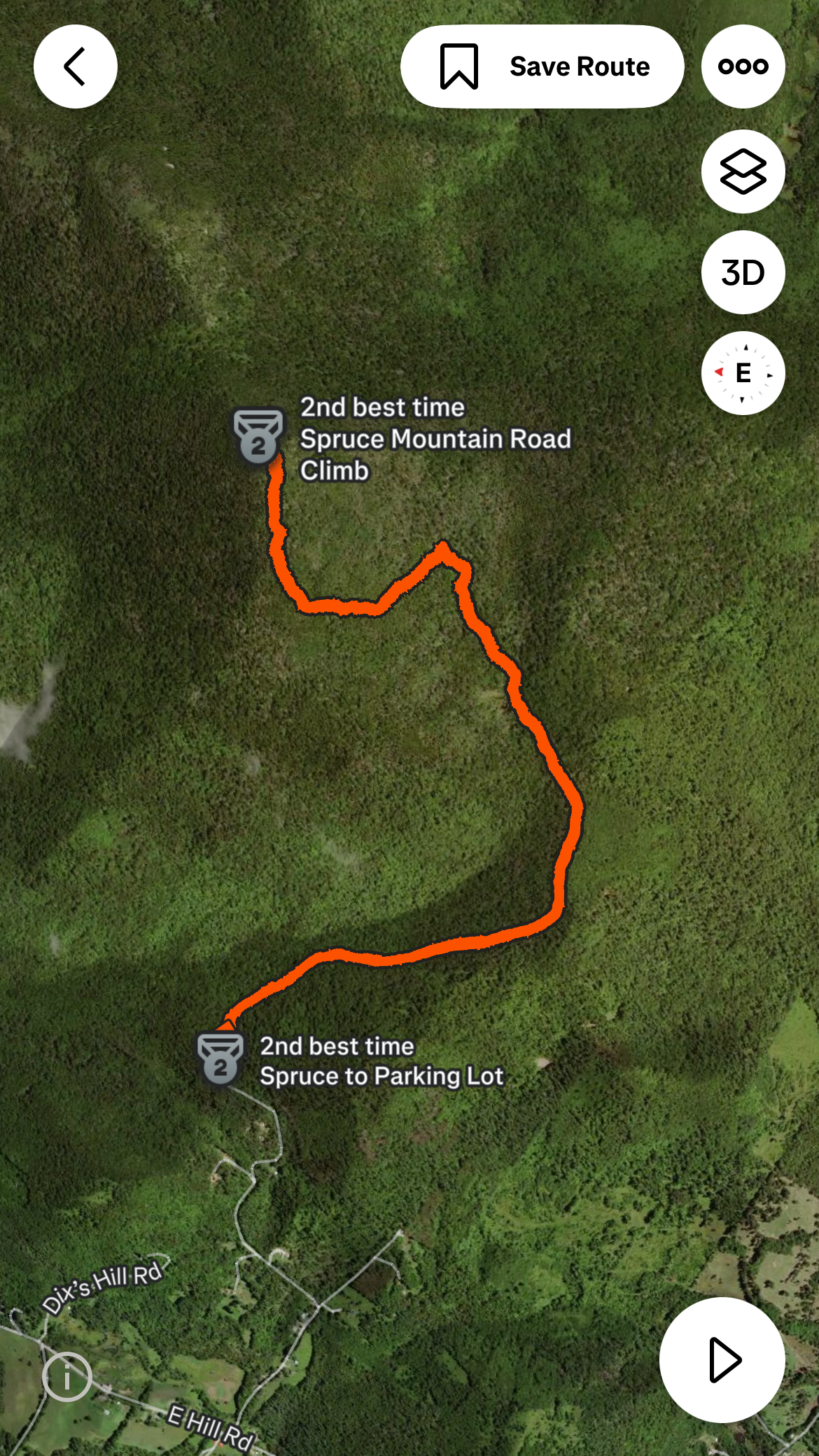The image size is (819, 1456).
Task: Play the route flyover
Action: pyautogui.click(x=722, y=1359)
